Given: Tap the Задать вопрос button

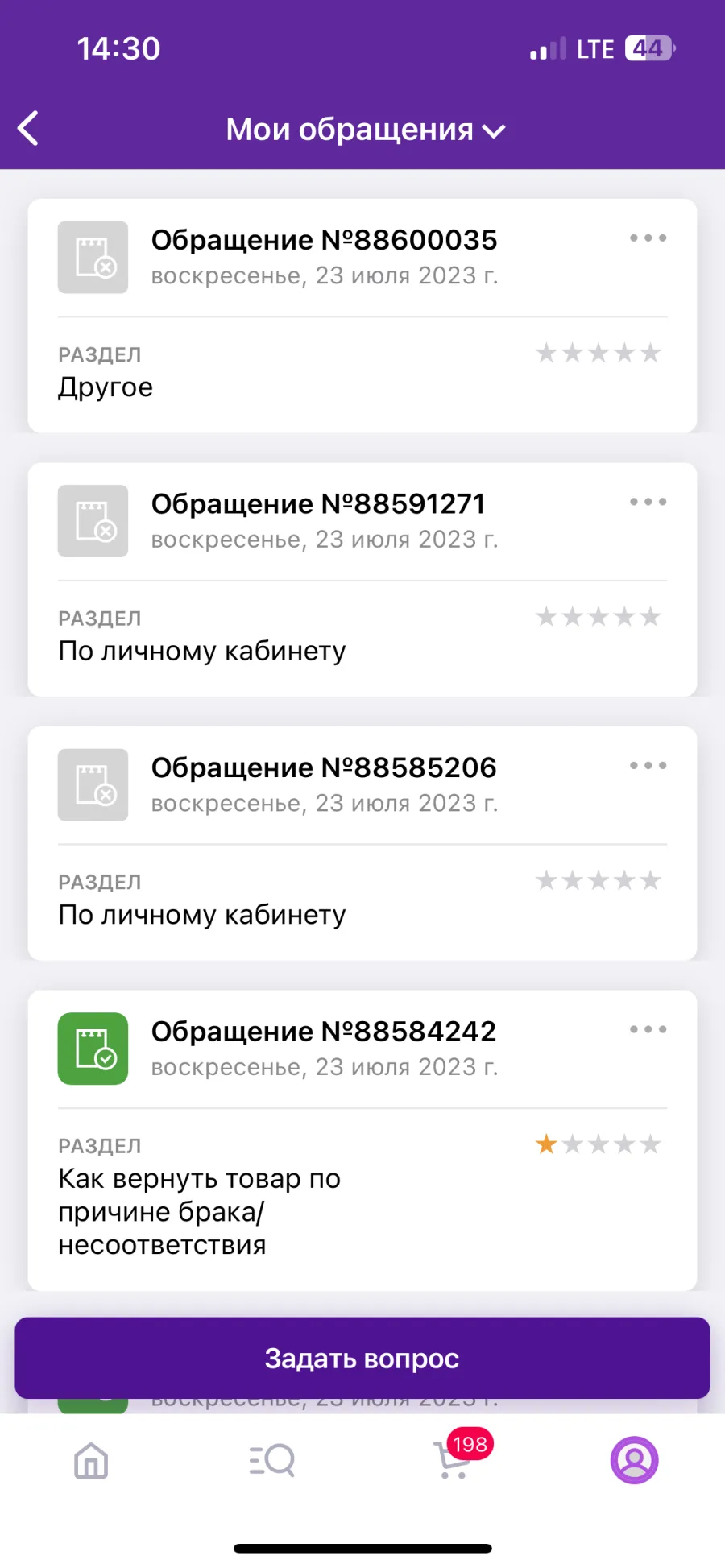Looking at the screenshot, I should click(x=362, y=1358).
